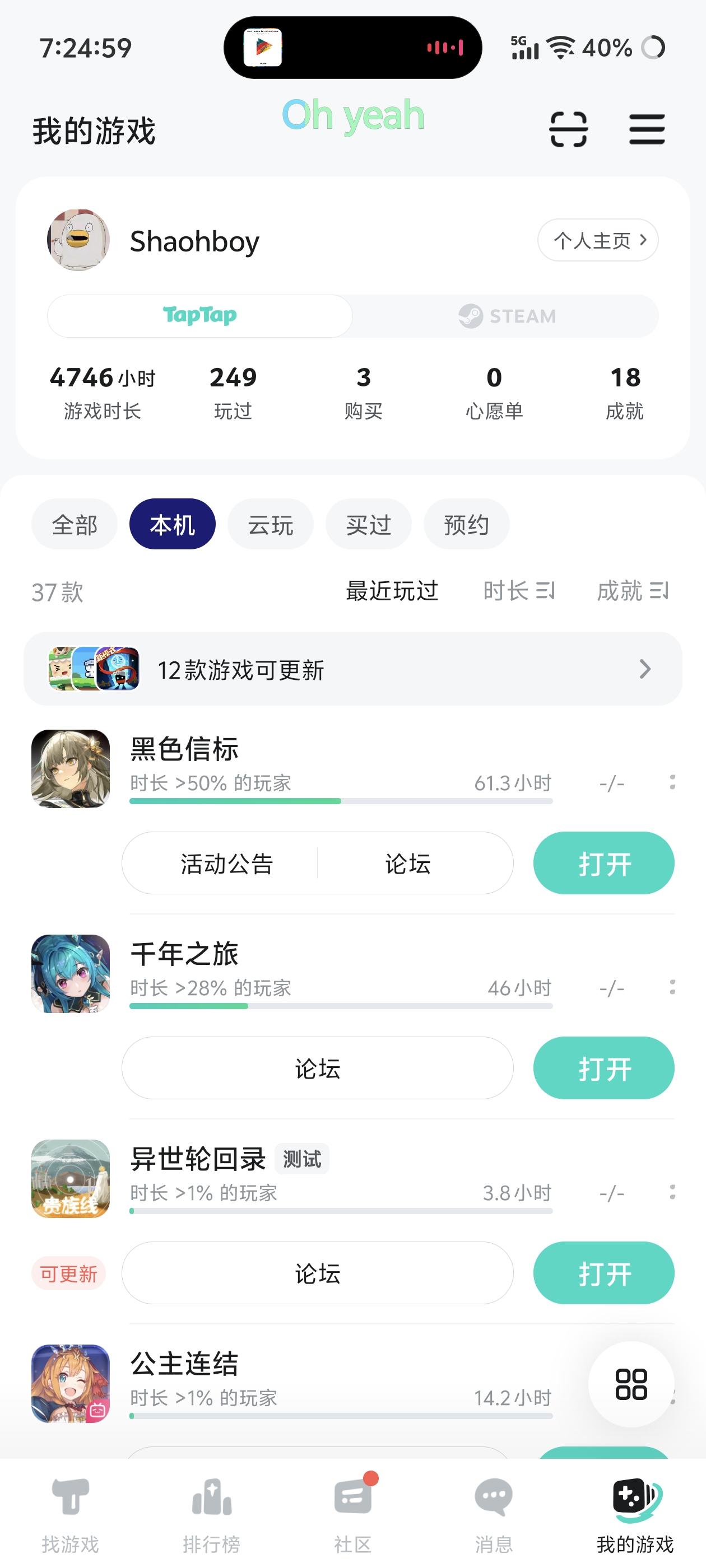Select the 云玩 filter chip
Viewport: 706px width, 1568px height.
coord(271,524)
